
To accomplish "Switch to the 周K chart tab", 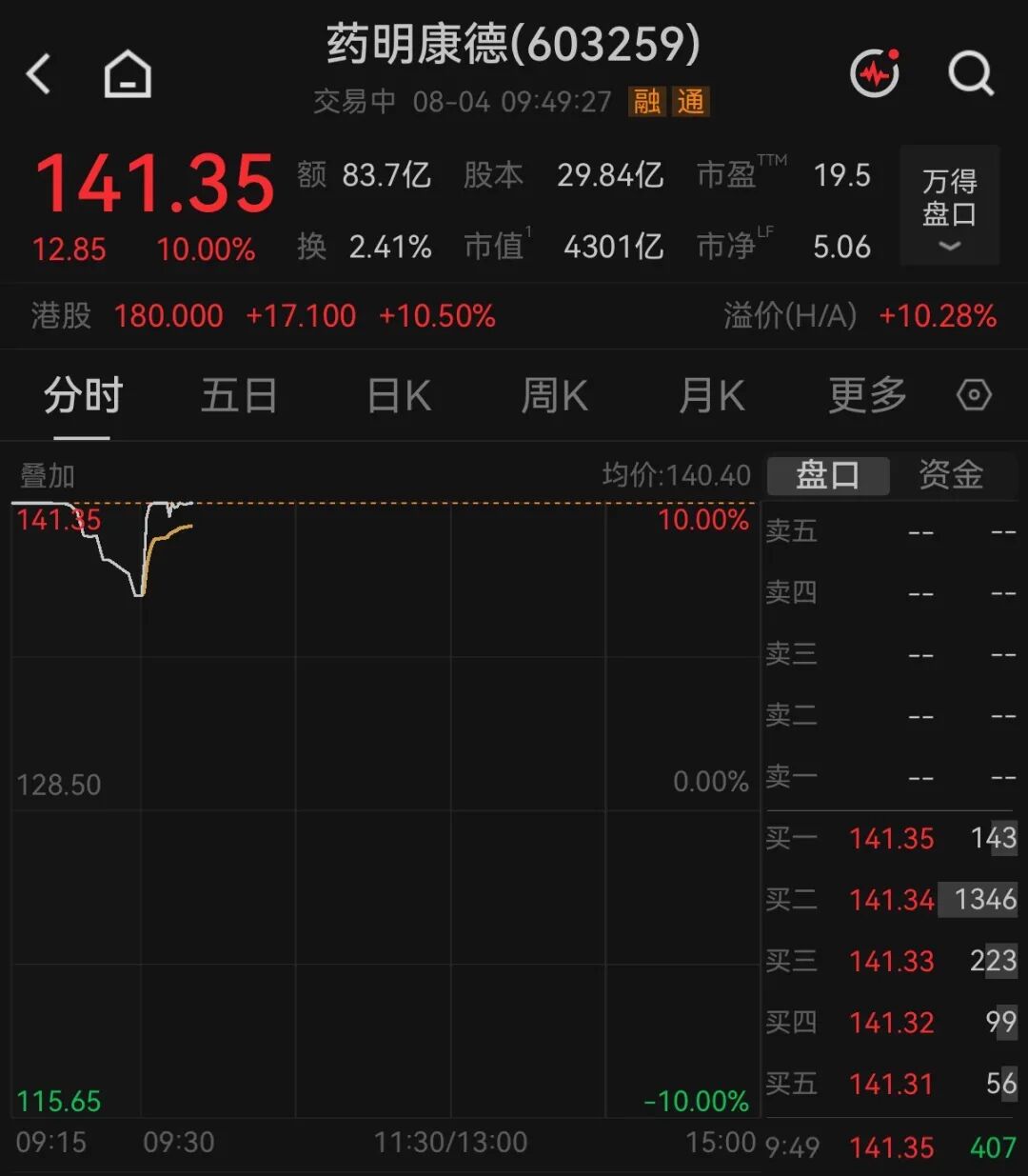I will [555, 395].
